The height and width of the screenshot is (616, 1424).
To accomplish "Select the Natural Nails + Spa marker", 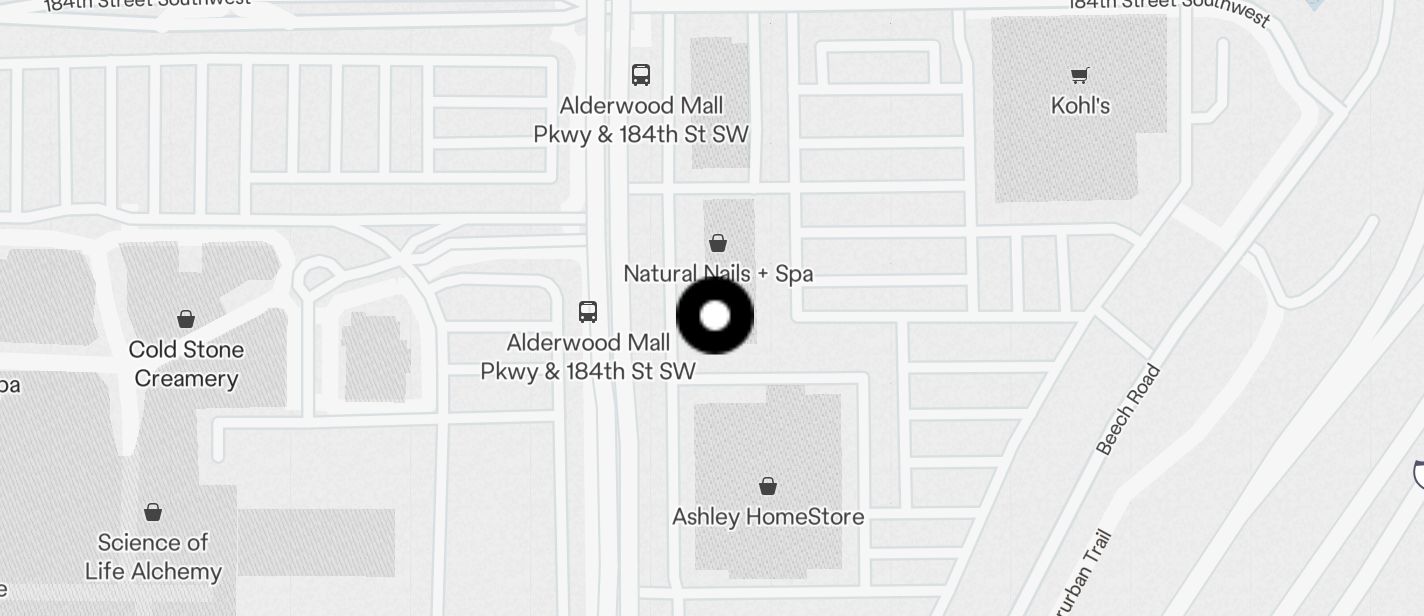I will click(717, 243).
